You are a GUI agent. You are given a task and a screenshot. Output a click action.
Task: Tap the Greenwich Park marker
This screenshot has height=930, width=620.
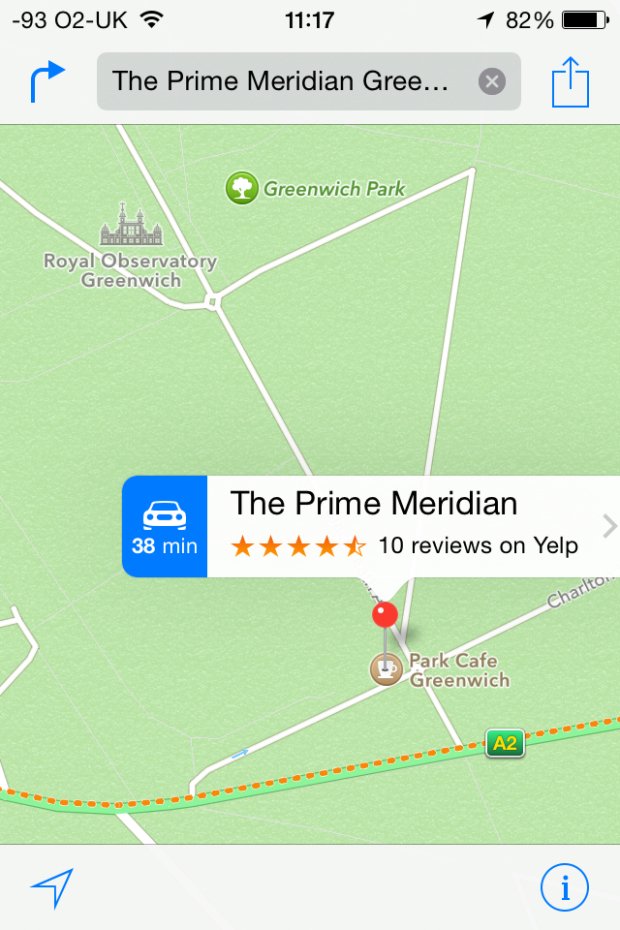tap(241, 188)
